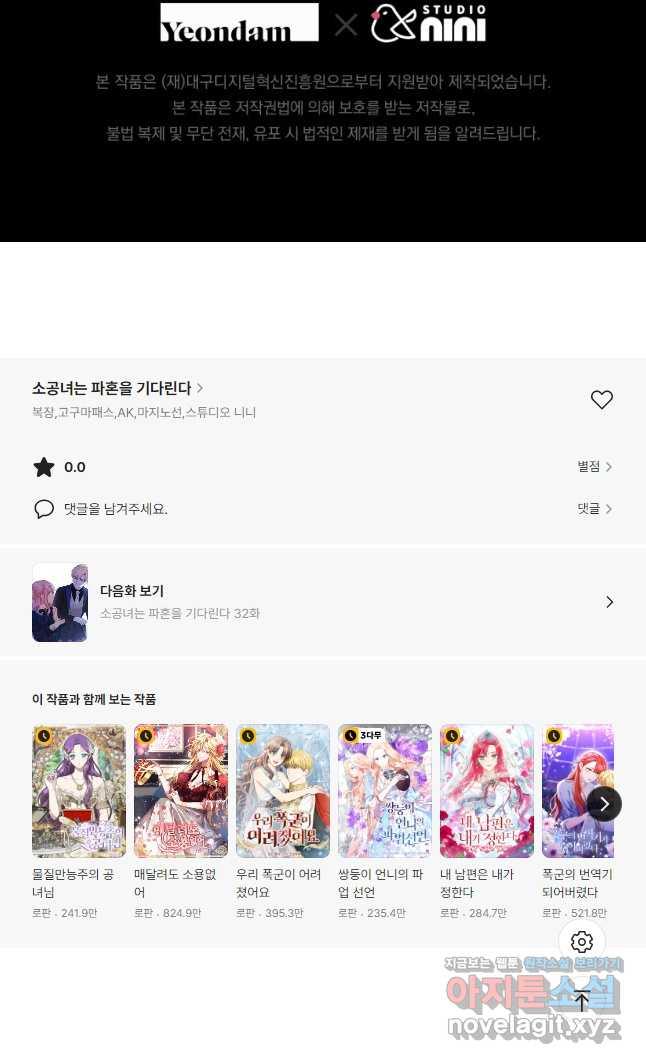The width and height of the screenshot is (646, 1064).
Task: Open the viewer settings gear
Action: 582,942
